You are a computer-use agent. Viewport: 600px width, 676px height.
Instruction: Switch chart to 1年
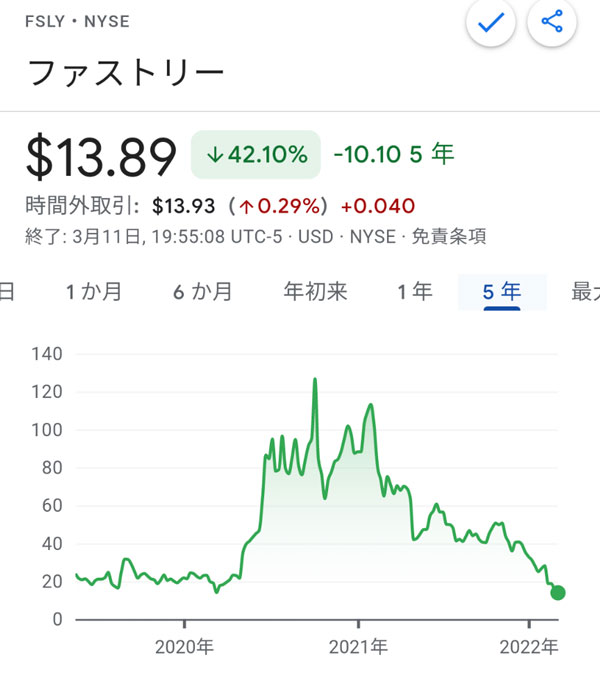coord(415,292)
